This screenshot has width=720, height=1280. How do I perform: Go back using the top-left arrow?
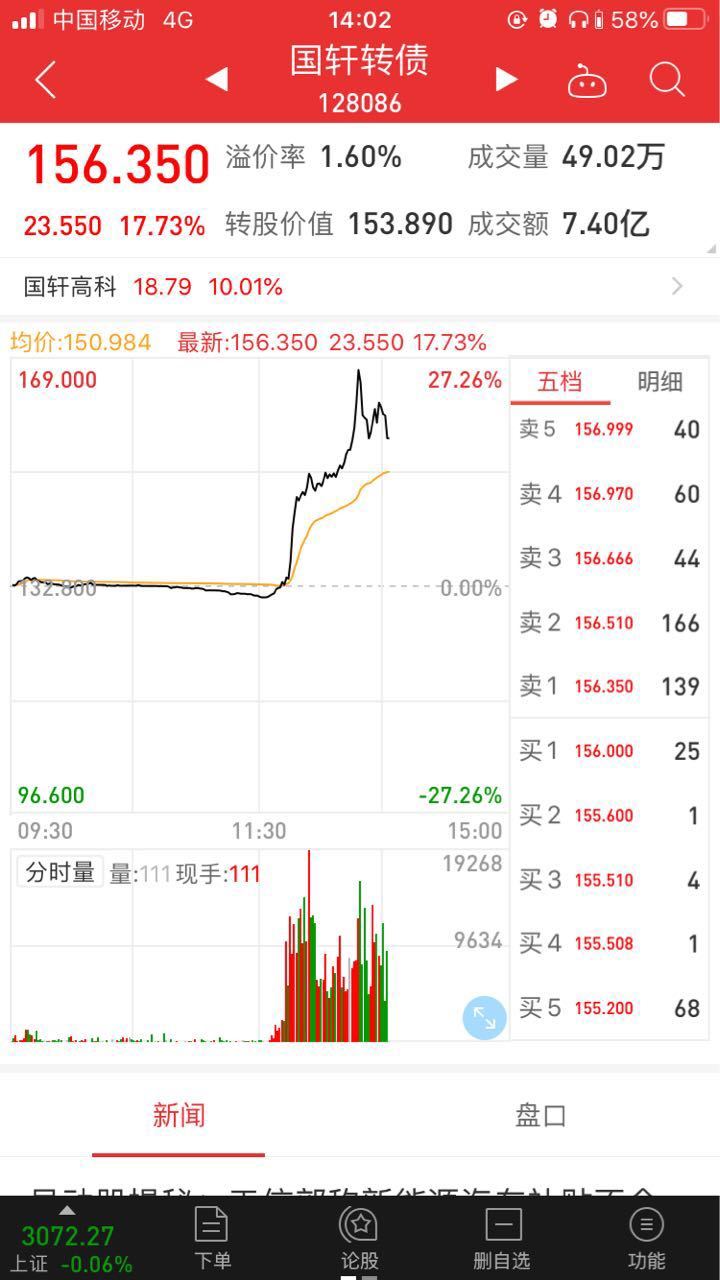coord(45,79)
